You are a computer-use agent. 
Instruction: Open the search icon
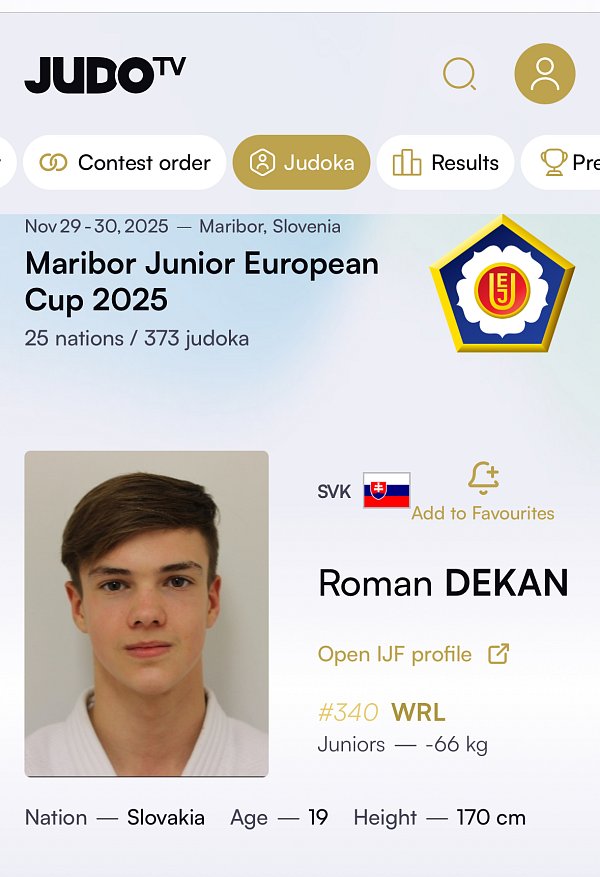tap(459, 74)
